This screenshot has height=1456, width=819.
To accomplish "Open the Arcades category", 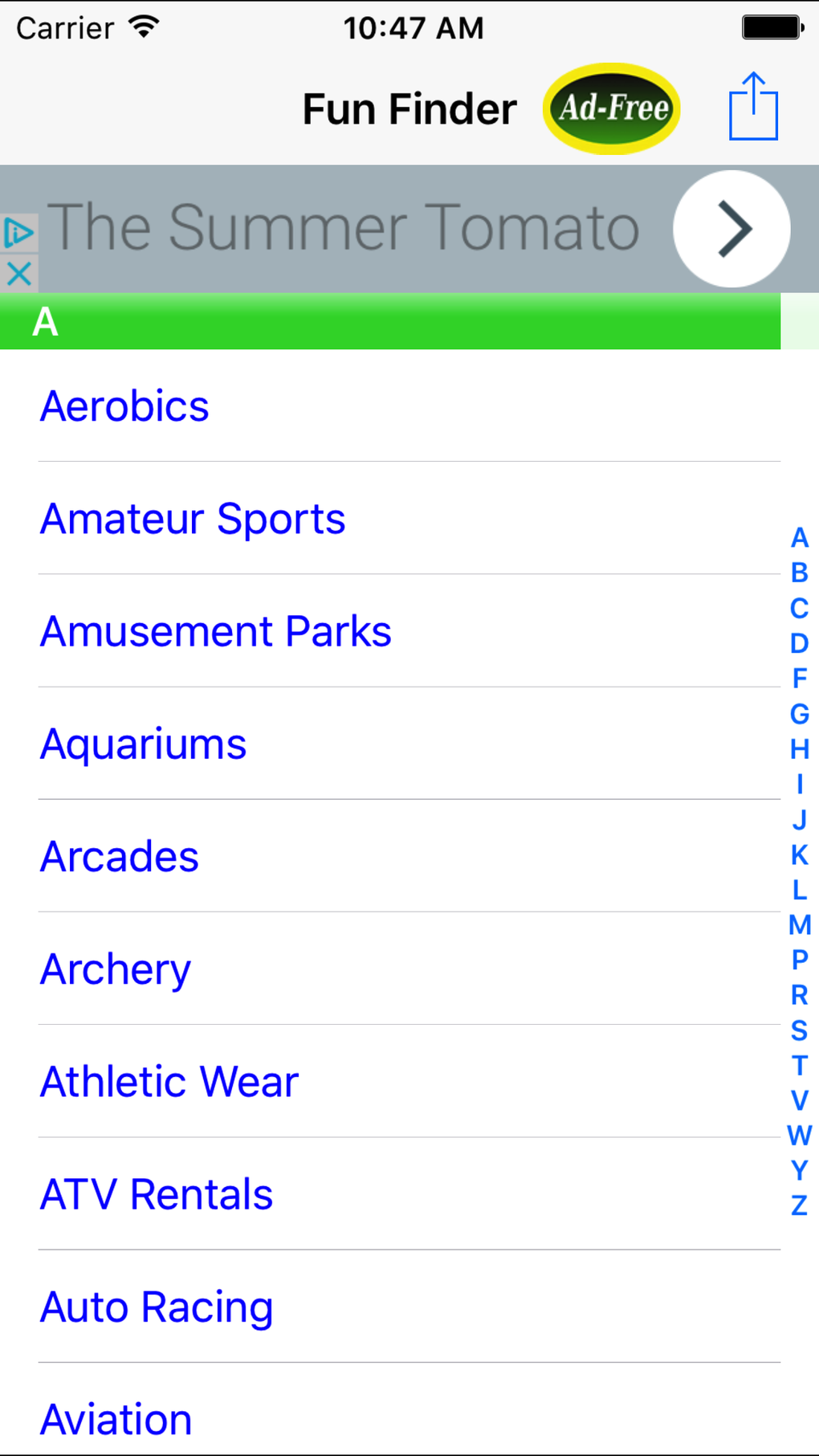I will pyautogui.click(x=120, y=856).
